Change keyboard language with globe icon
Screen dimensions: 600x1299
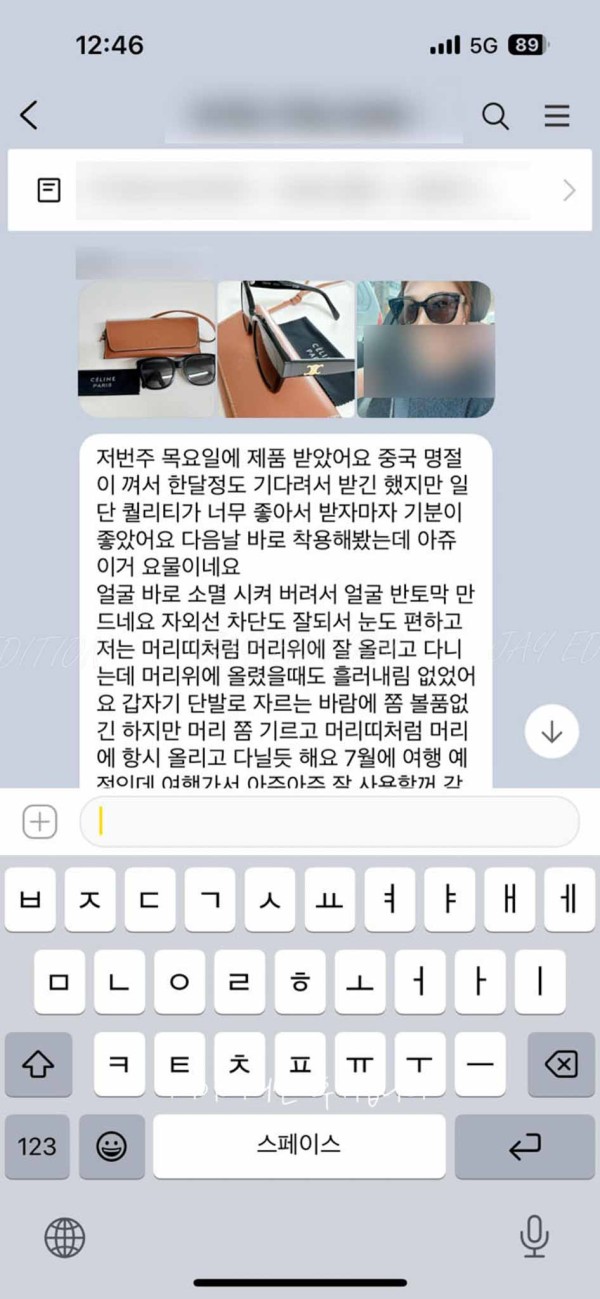tap(65, 1238)
